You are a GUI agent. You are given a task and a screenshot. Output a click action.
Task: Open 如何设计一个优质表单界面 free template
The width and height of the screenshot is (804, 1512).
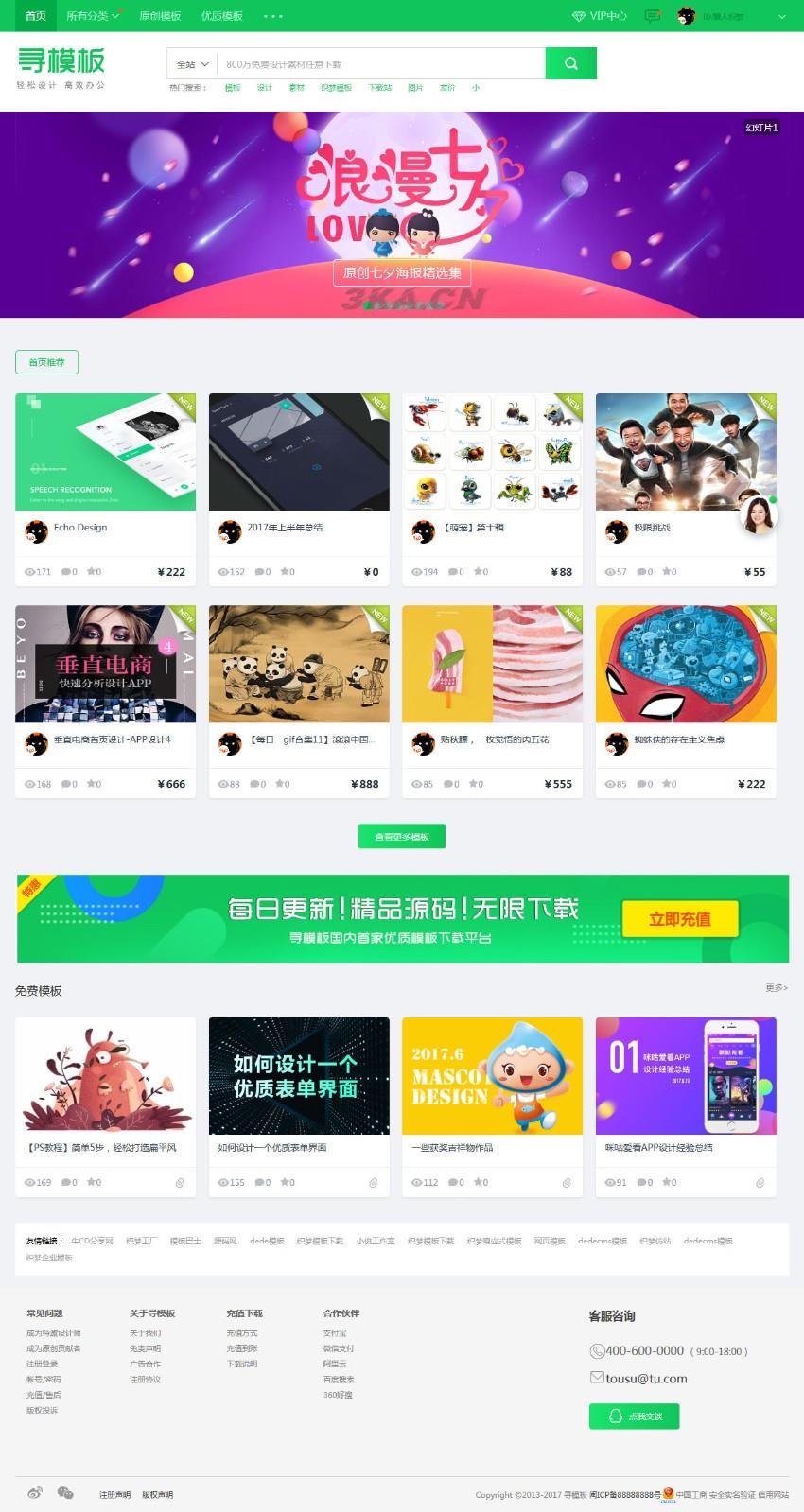tap(299, 1076)
